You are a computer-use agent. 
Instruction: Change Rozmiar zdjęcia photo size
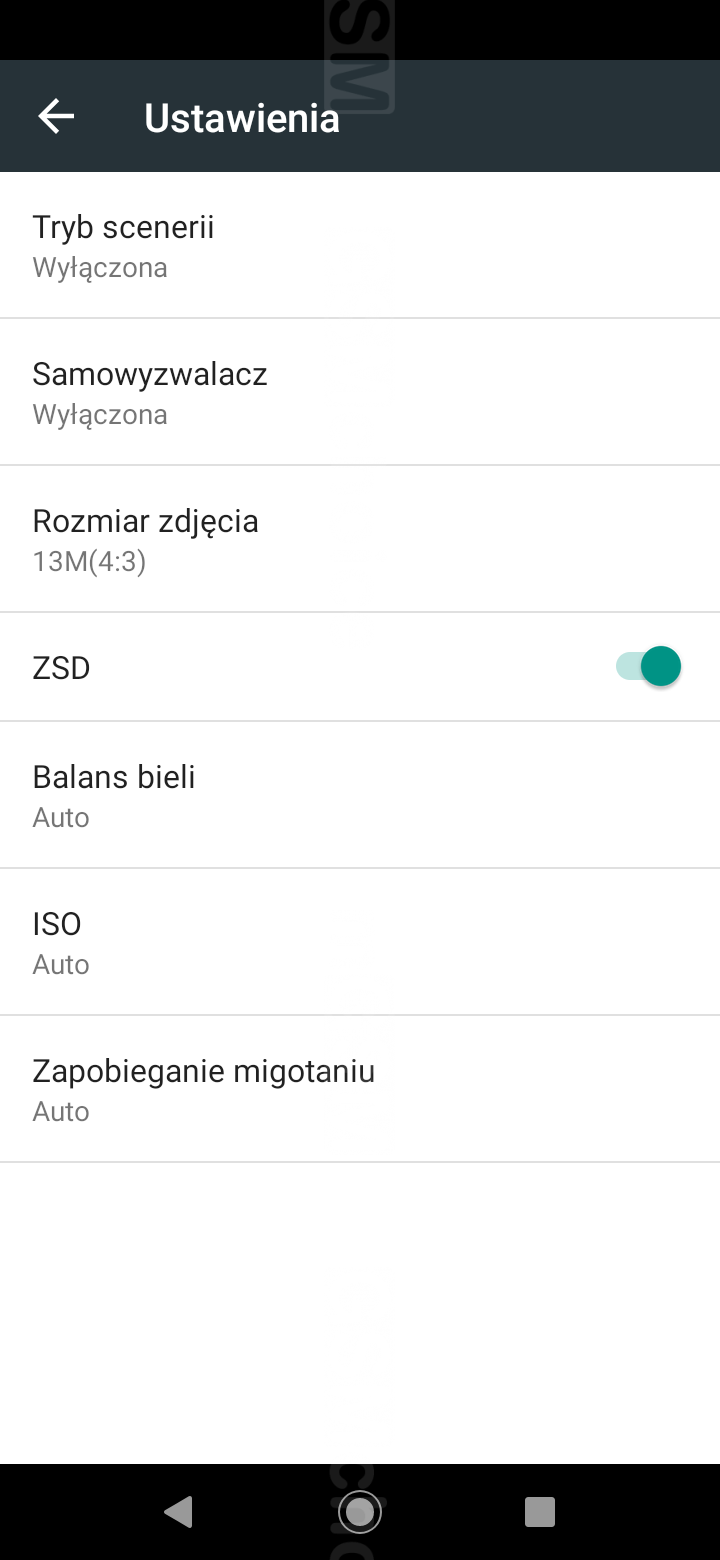360,540
